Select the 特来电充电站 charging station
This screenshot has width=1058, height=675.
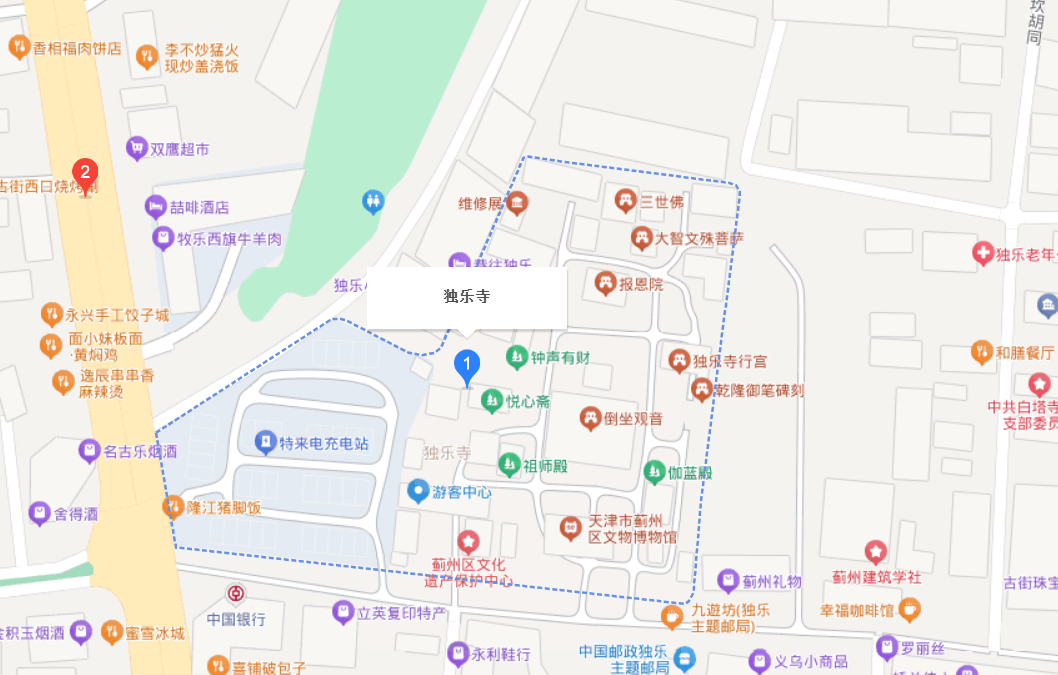tap(265, 440)
